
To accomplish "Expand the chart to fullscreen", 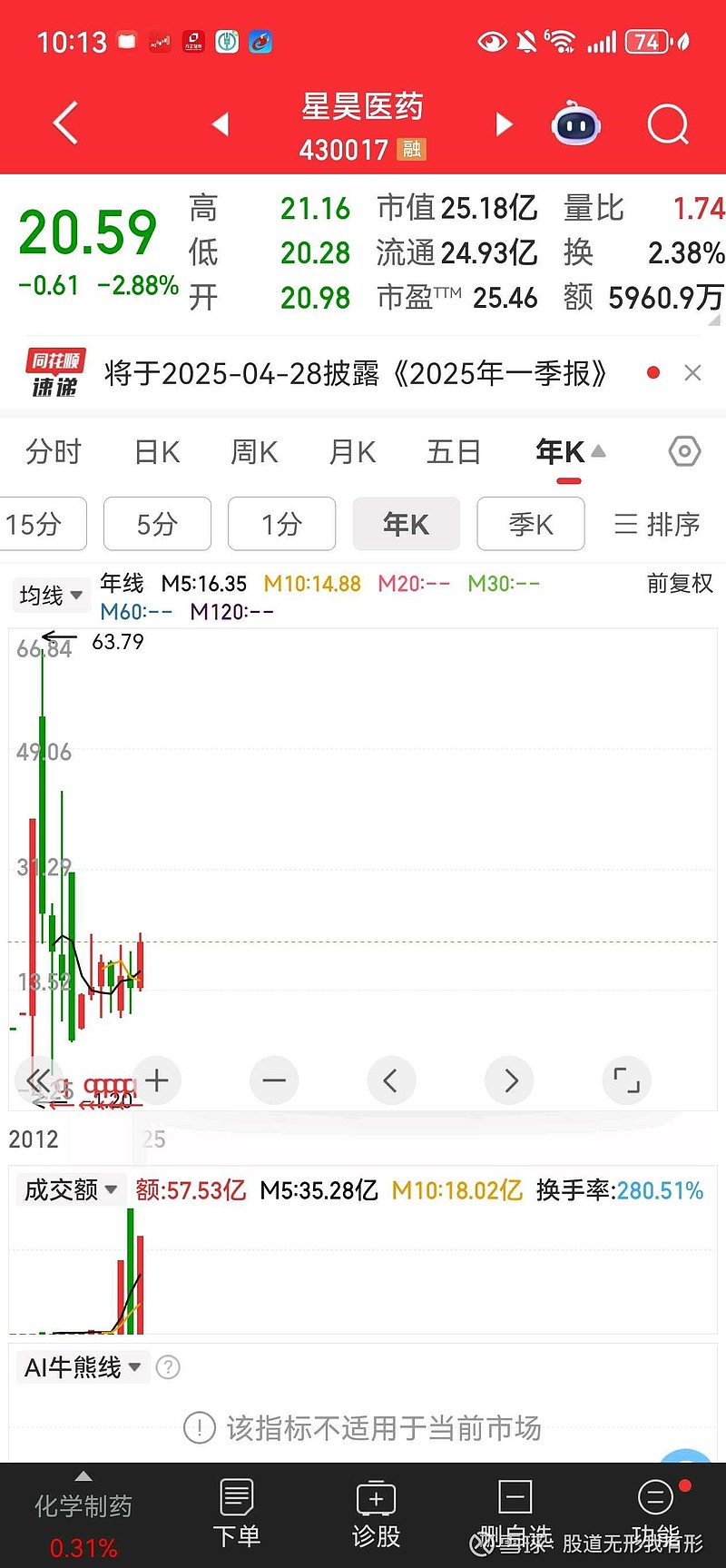I will [x=626, y=1080].
